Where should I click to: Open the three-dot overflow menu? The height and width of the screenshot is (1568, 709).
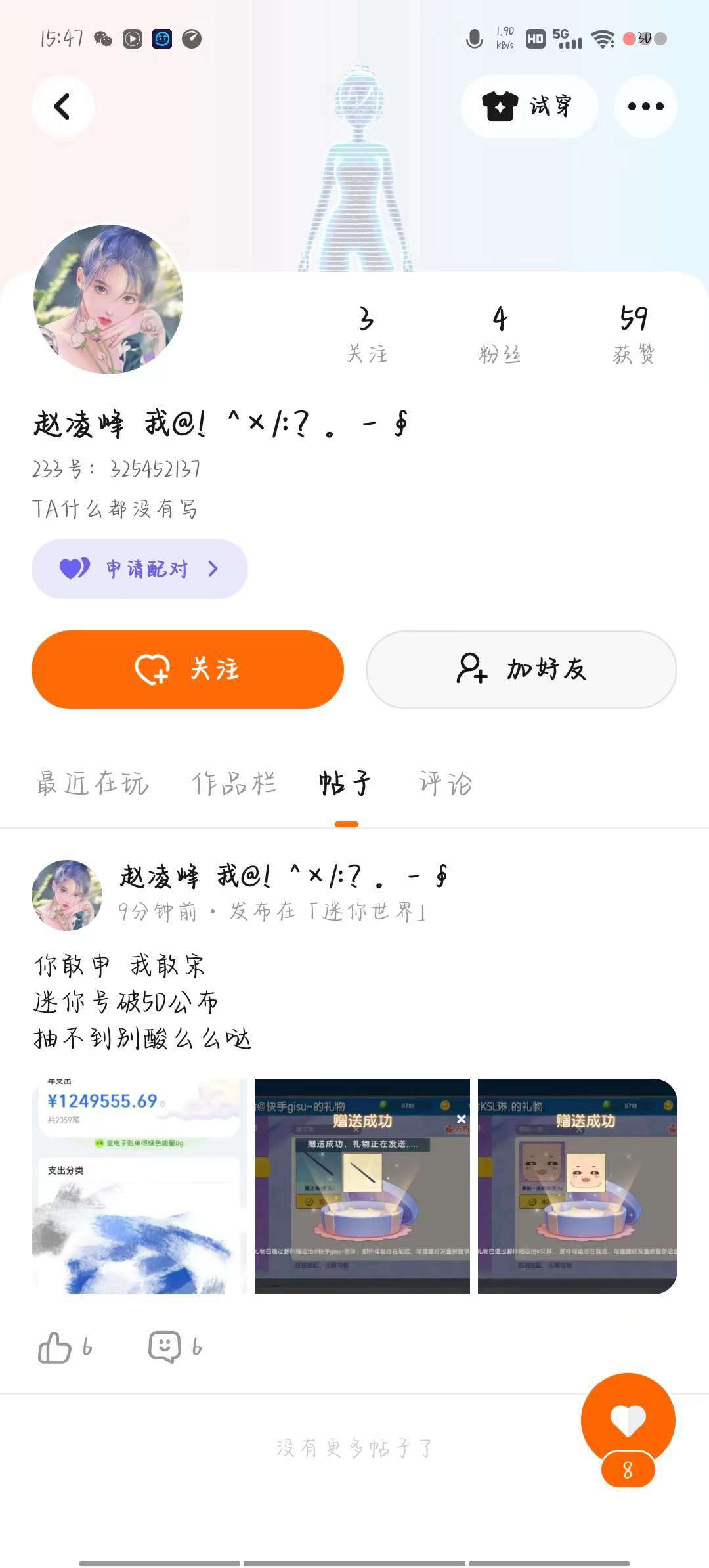click(x=645, y=106)
